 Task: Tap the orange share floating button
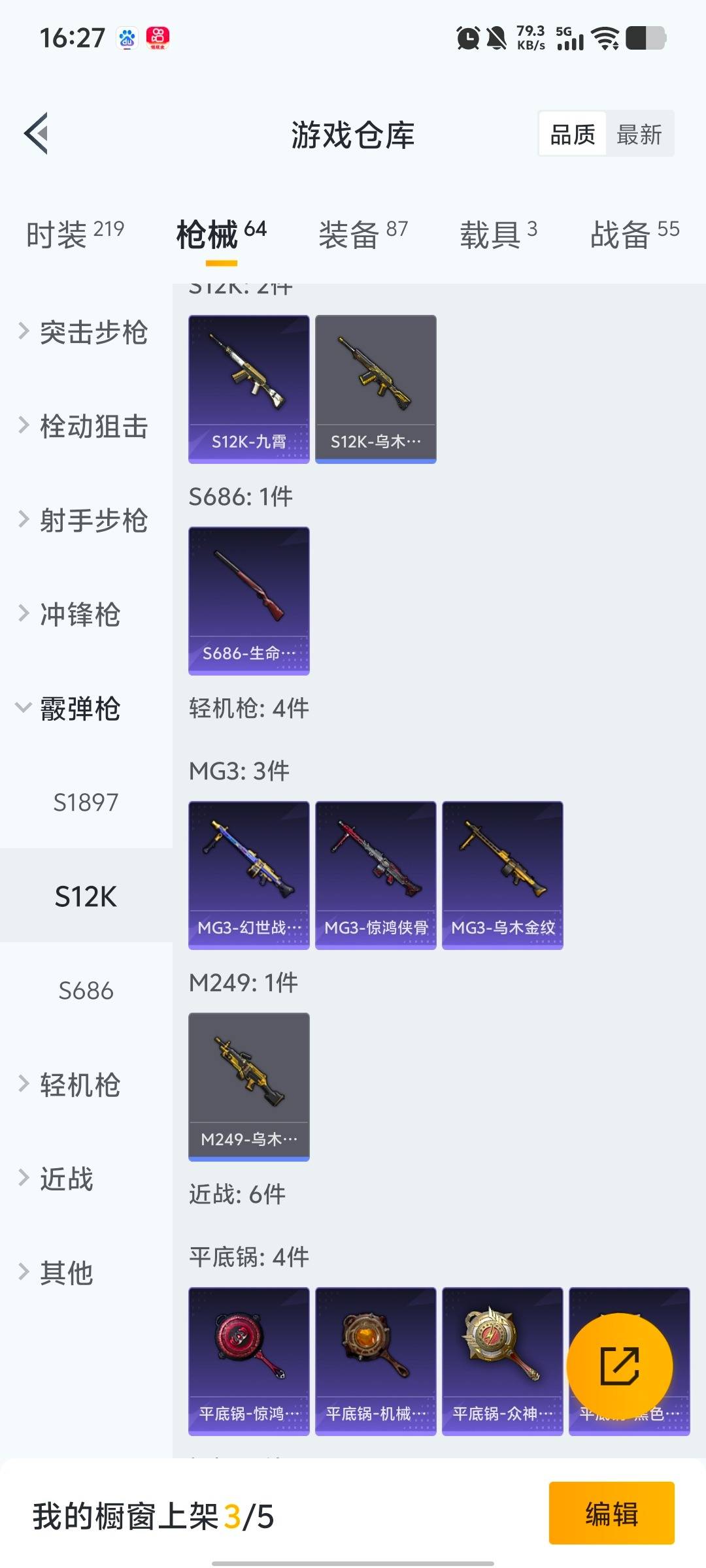click(619, 1366)
